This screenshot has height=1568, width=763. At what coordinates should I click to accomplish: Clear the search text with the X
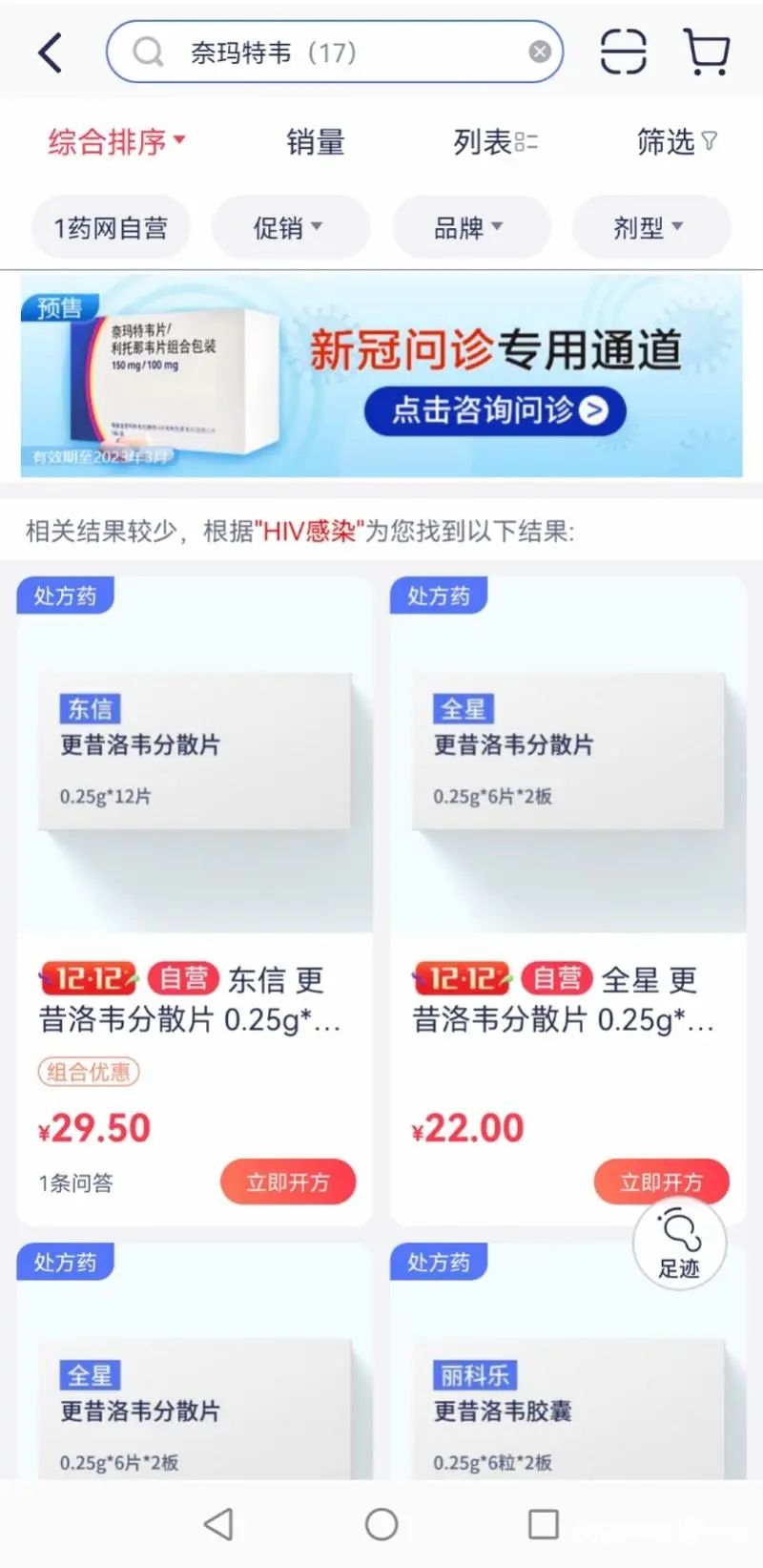pyautogui.click(x=540, y=52)
